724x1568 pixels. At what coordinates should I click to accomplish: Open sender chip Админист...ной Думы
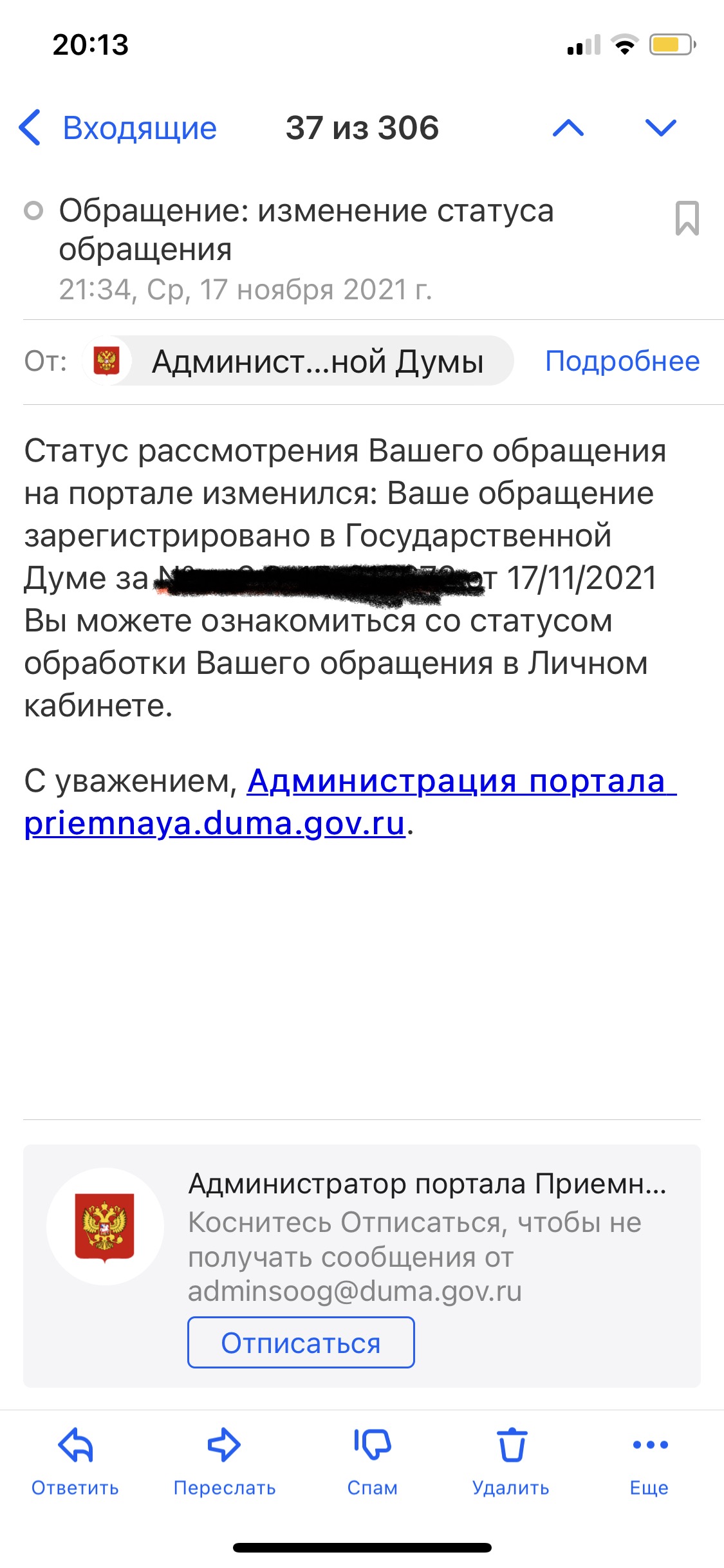pyautogui.click(x=298, y=361)
